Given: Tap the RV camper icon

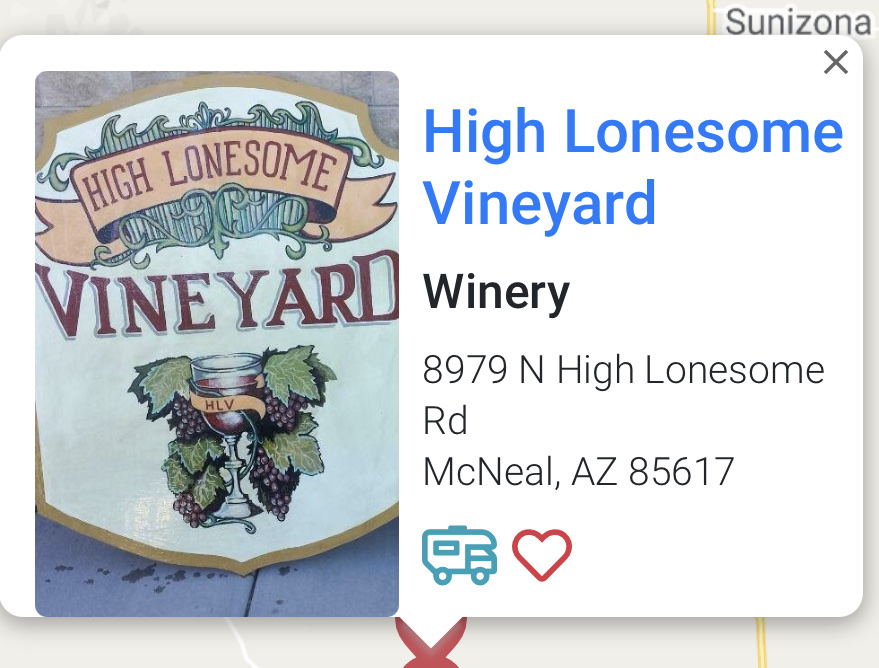Looking at the screenshot, I should coord(459,555).
